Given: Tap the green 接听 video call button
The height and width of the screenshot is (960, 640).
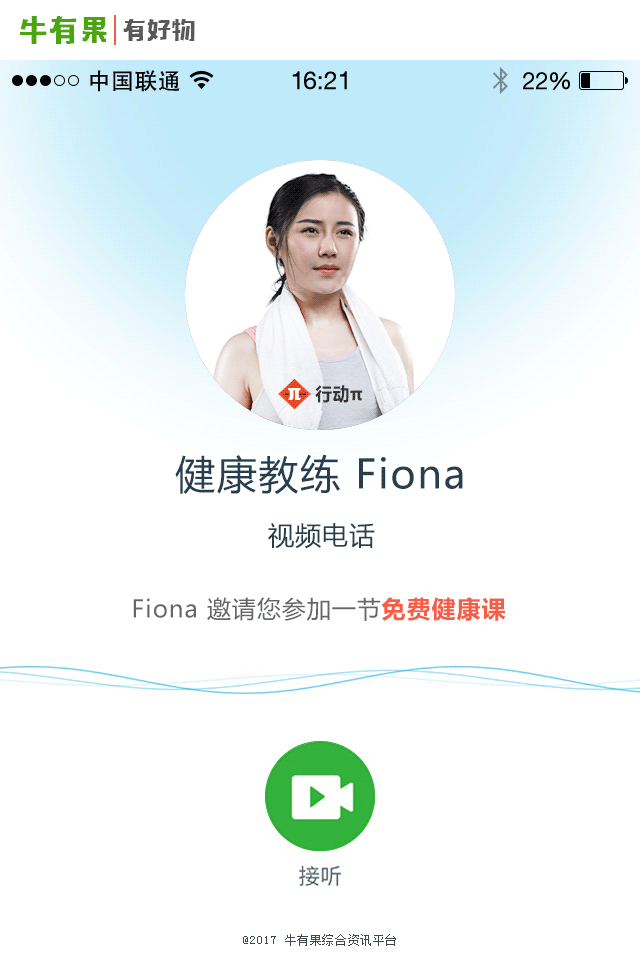Looking at the screenshot, I should click(x=320, y=796).
